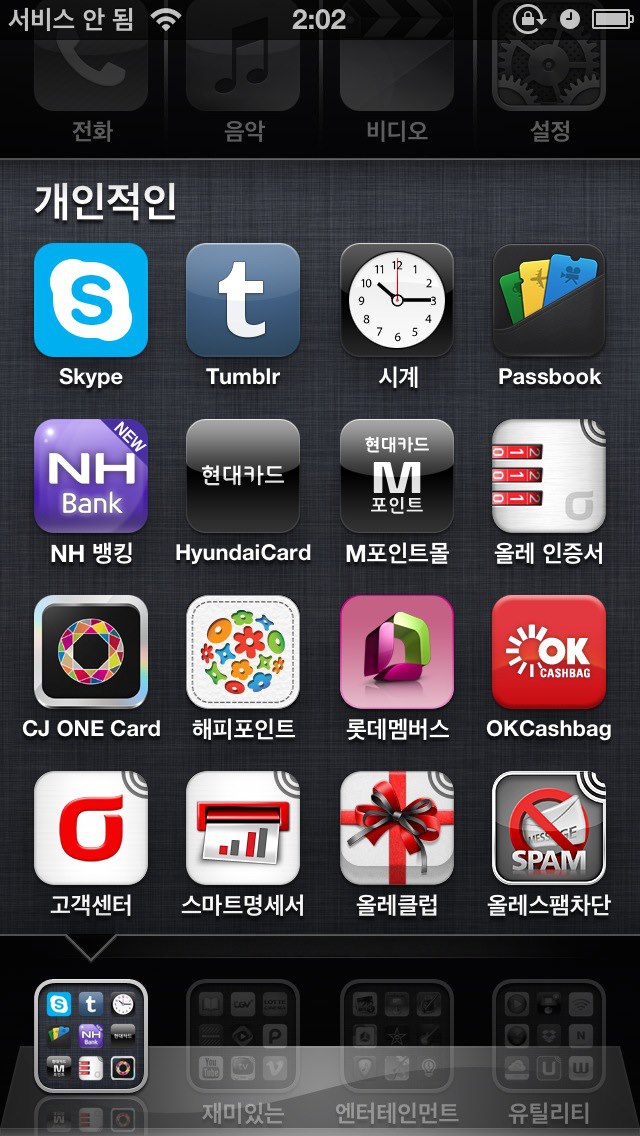Launch the 올레스팸차단 app

pos(549,828)
